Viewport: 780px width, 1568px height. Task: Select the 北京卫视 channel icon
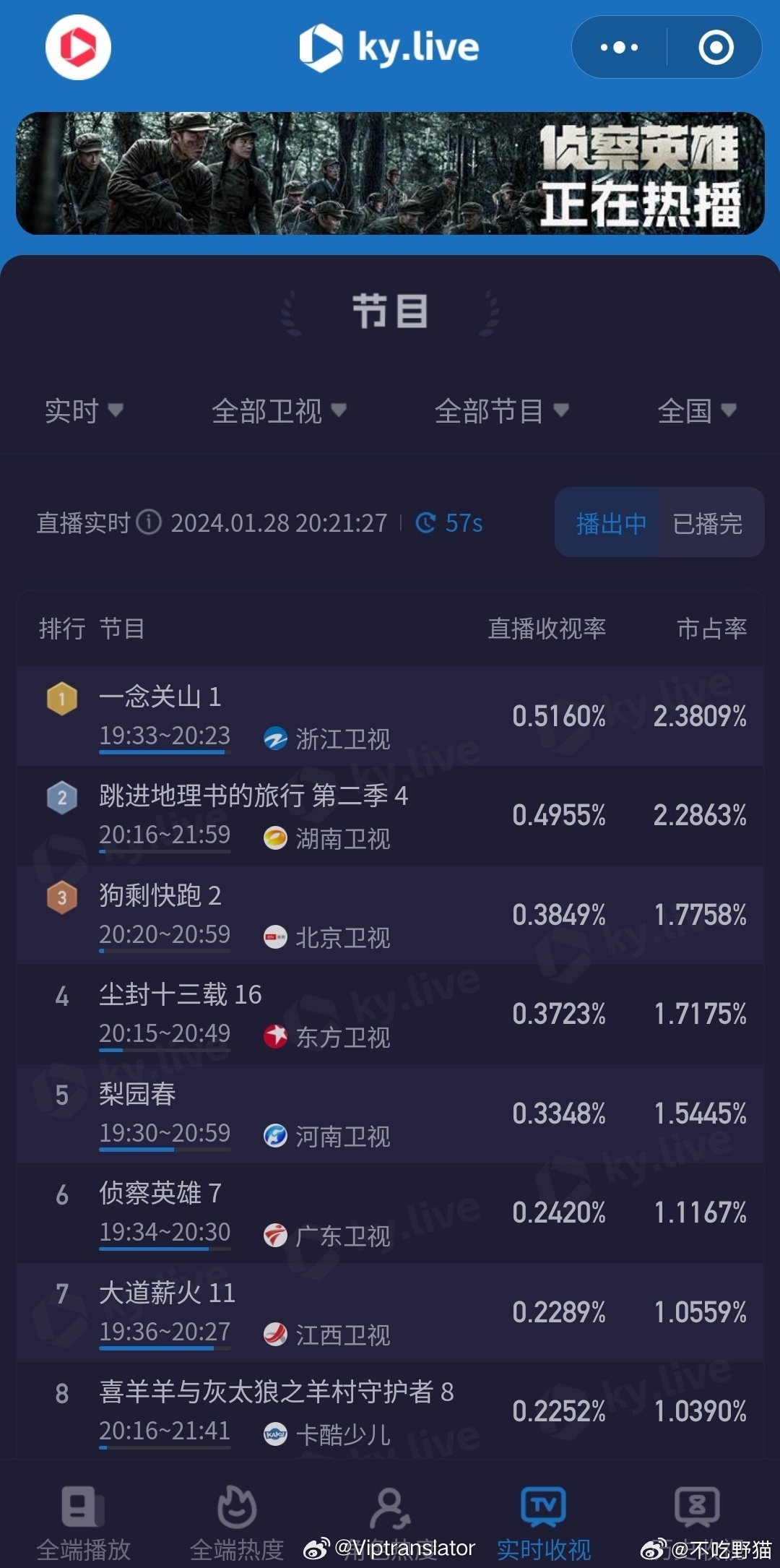[x=278, y=937]
